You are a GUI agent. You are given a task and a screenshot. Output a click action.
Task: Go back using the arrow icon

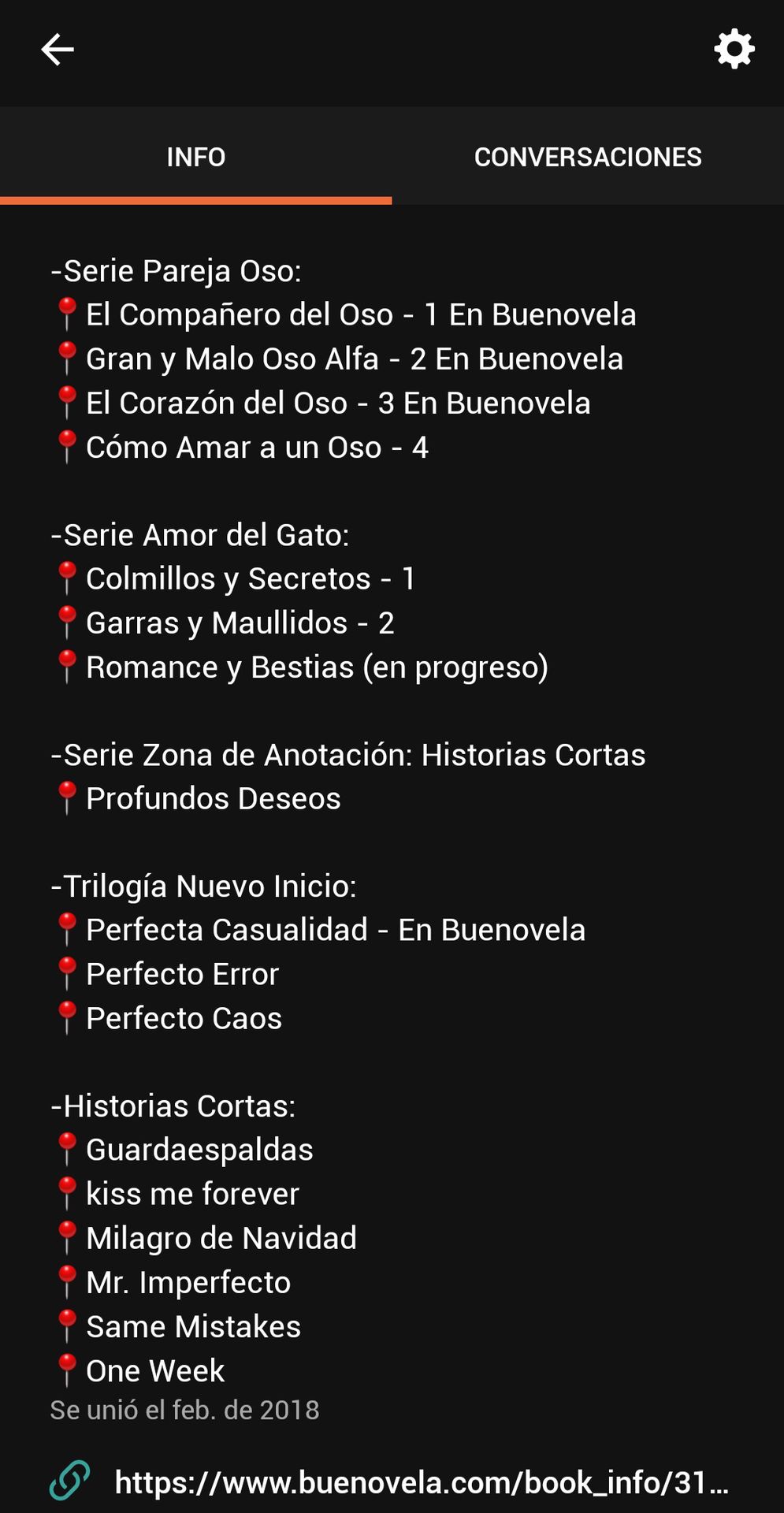pos(58,50)
